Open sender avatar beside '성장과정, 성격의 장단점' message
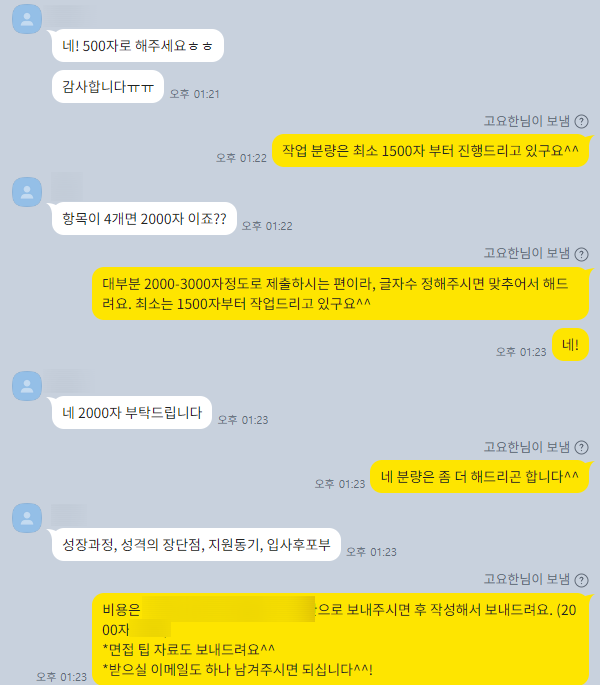600x685 pixels. 27,517
